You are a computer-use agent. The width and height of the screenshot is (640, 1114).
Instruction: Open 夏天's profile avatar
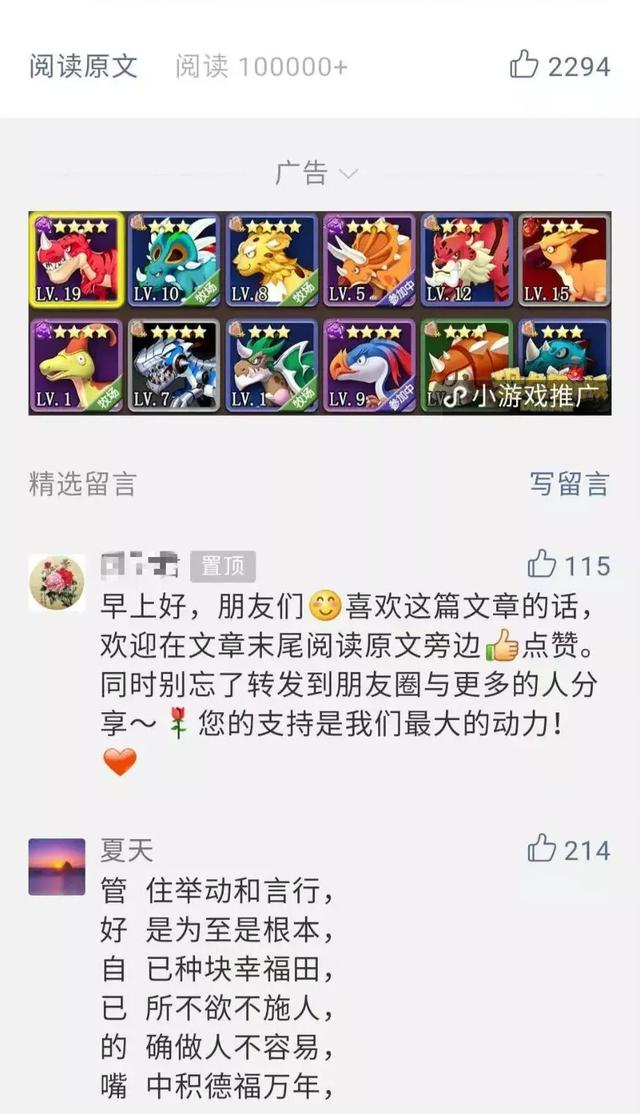point(57,867)
